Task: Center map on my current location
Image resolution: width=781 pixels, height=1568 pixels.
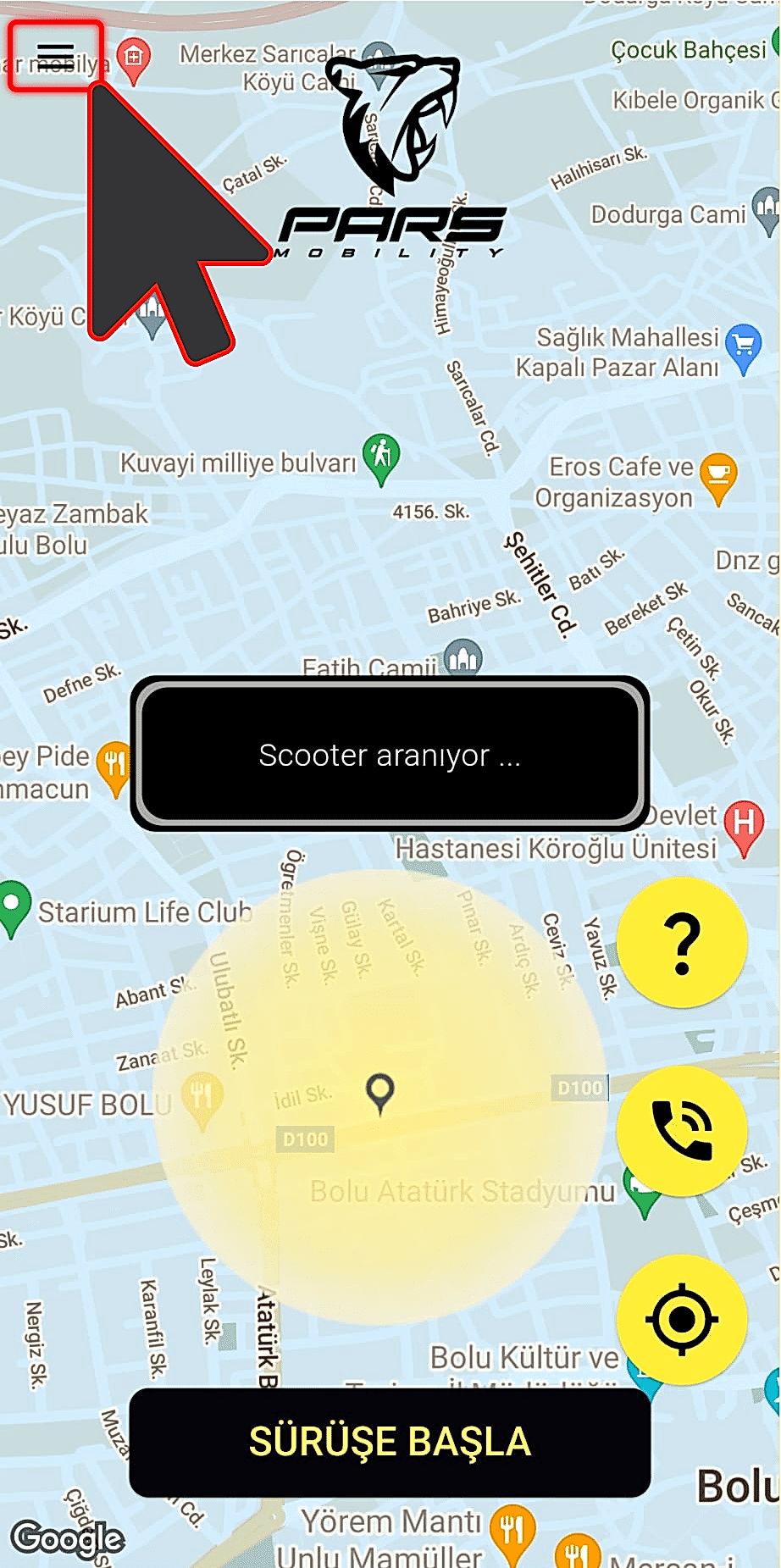Action: [x=682, y=1319]
